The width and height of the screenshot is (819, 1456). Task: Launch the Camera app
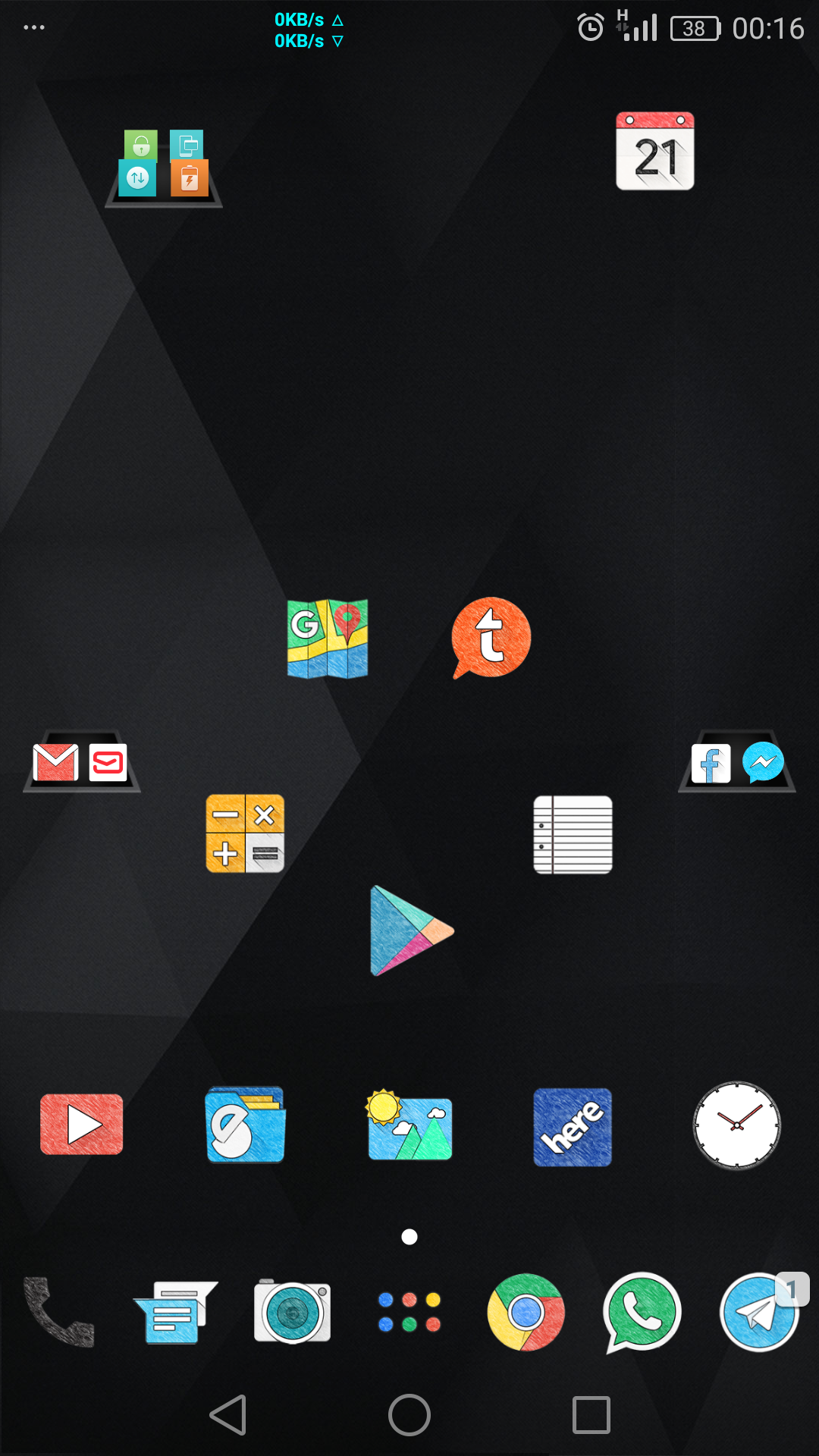292,1312
